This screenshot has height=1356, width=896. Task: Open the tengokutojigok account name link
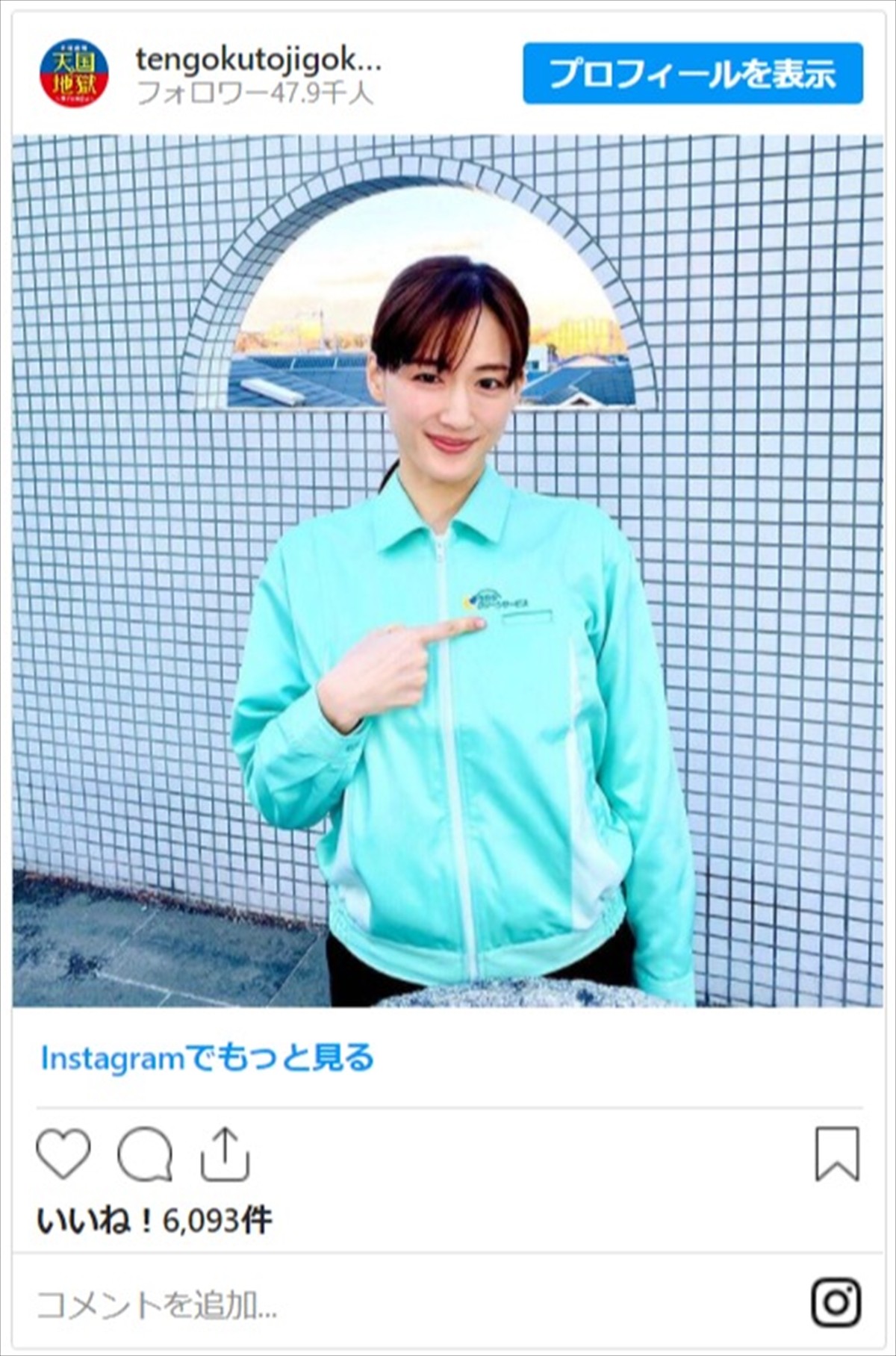click(x=258, y=60)
